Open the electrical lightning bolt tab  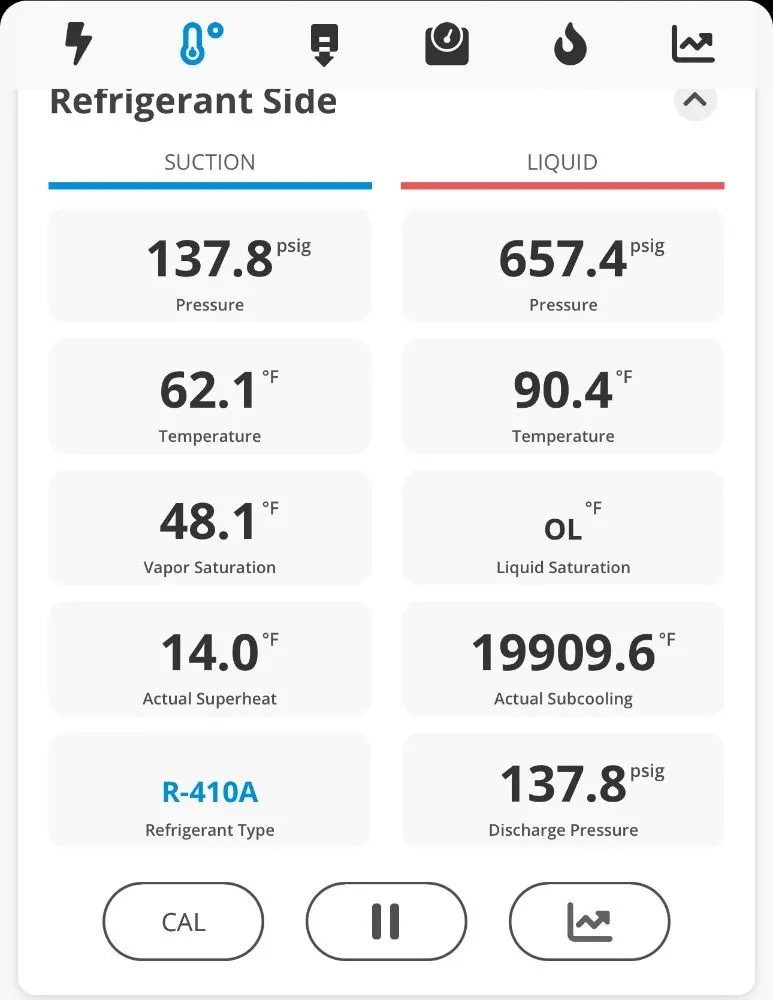(78, 44)
